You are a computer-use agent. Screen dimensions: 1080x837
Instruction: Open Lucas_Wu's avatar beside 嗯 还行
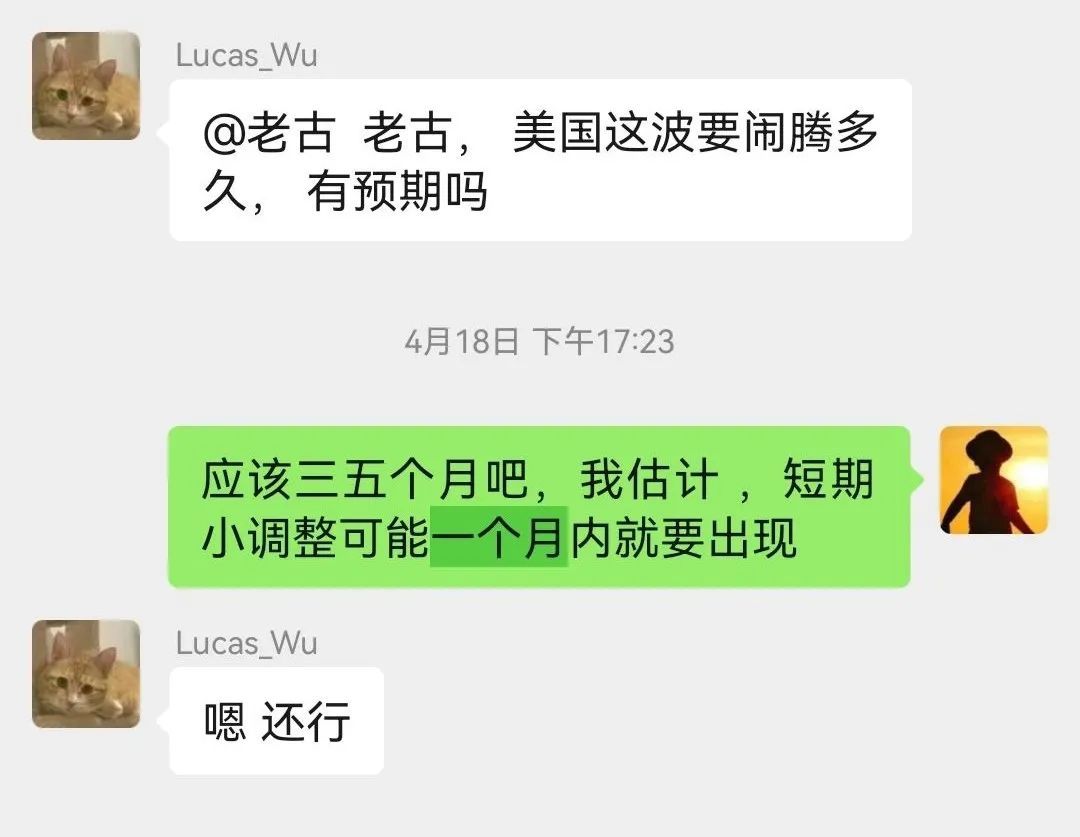(86, 673)
